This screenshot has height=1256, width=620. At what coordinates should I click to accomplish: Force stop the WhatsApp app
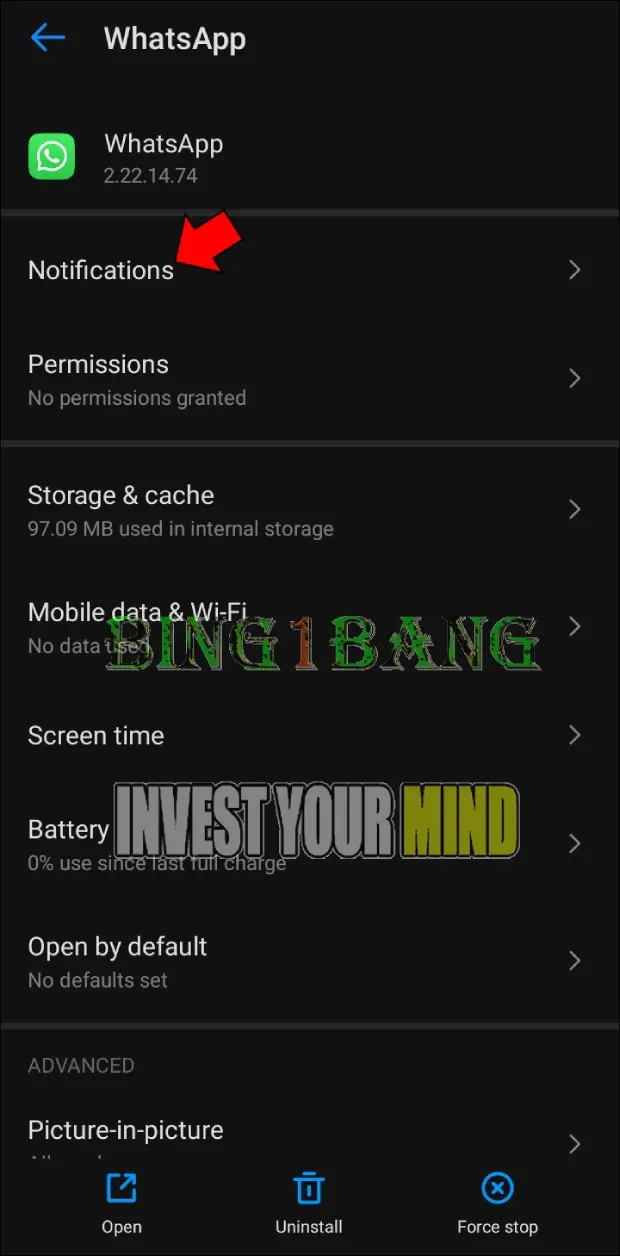tap(497, 1203)
